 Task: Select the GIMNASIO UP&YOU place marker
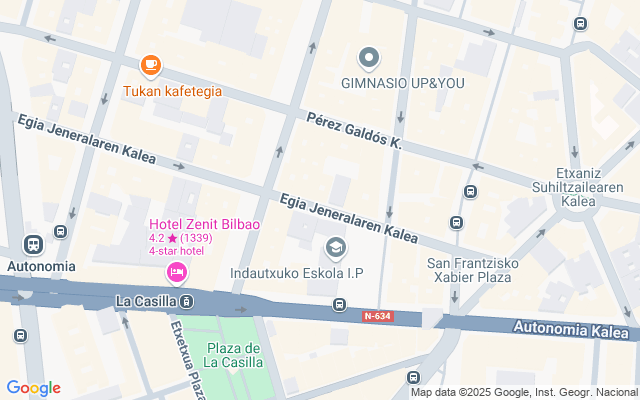368,57
